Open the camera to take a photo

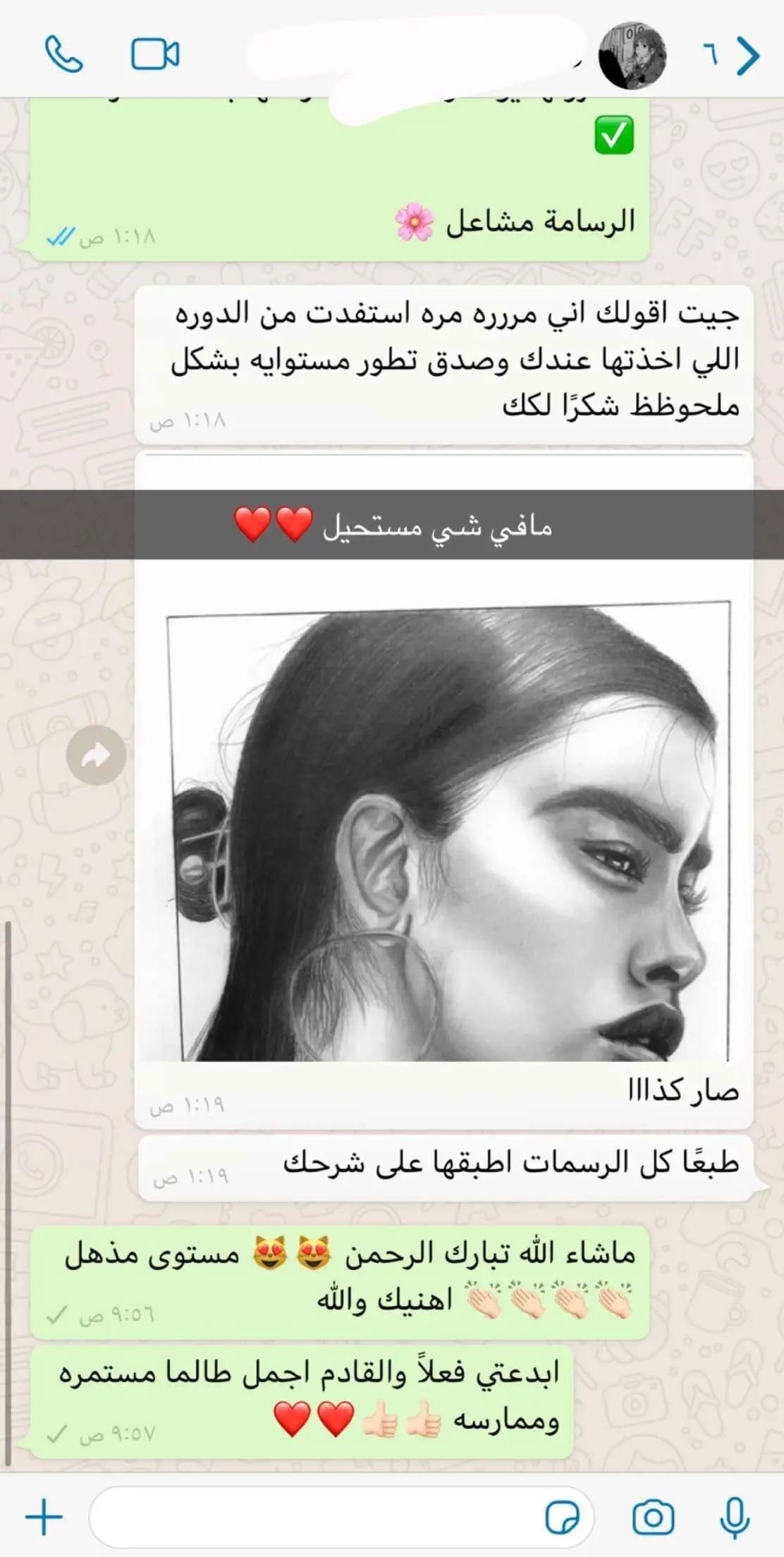pos(653,1517)
